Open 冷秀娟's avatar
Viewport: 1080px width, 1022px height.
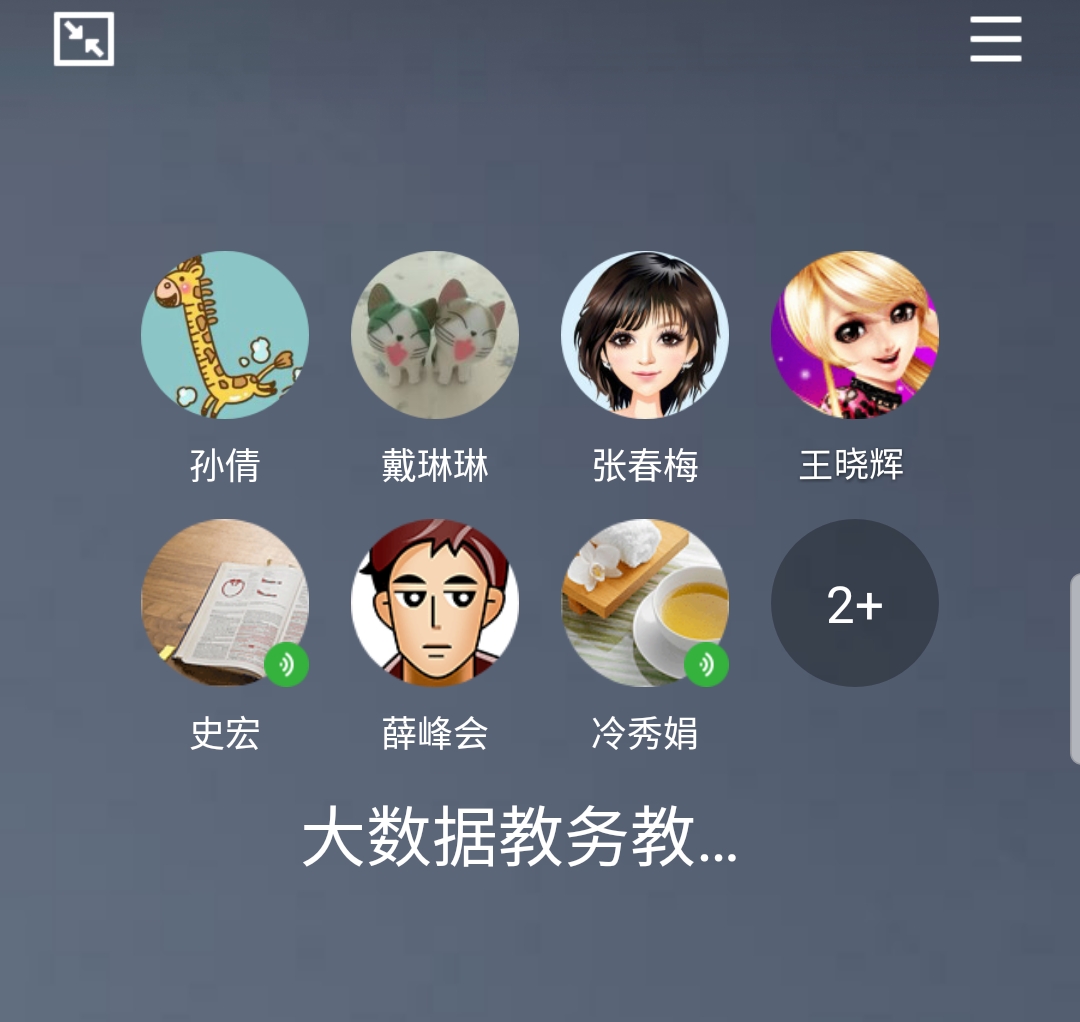[645, 603]
